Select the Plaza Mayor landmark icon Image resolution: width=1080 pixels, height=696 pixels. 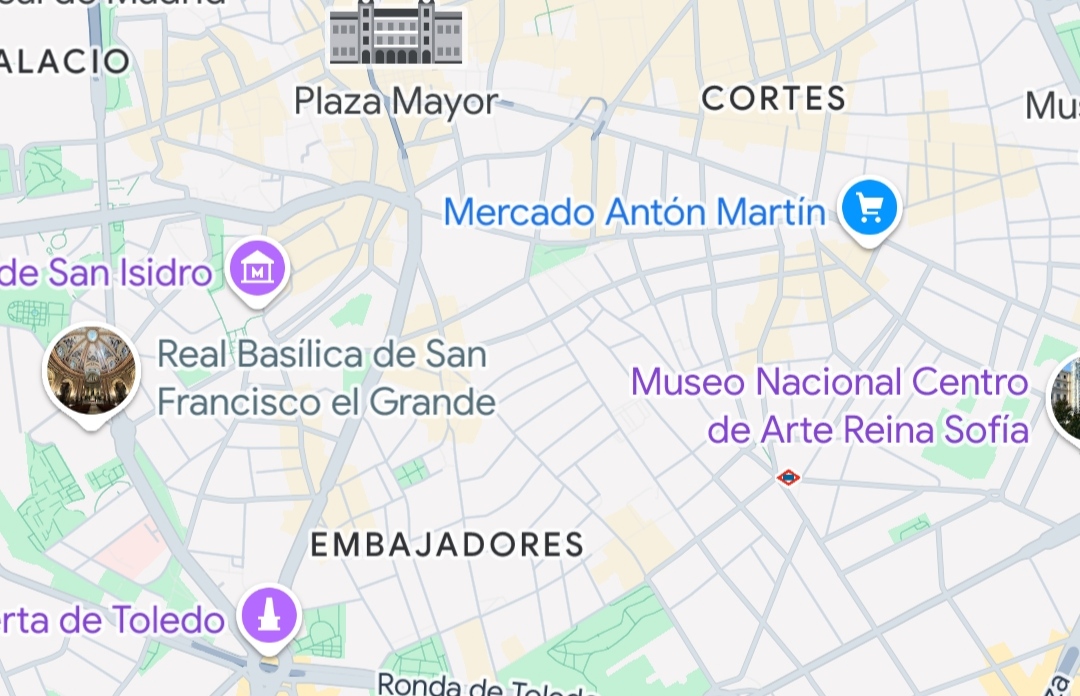click(397, 33)
